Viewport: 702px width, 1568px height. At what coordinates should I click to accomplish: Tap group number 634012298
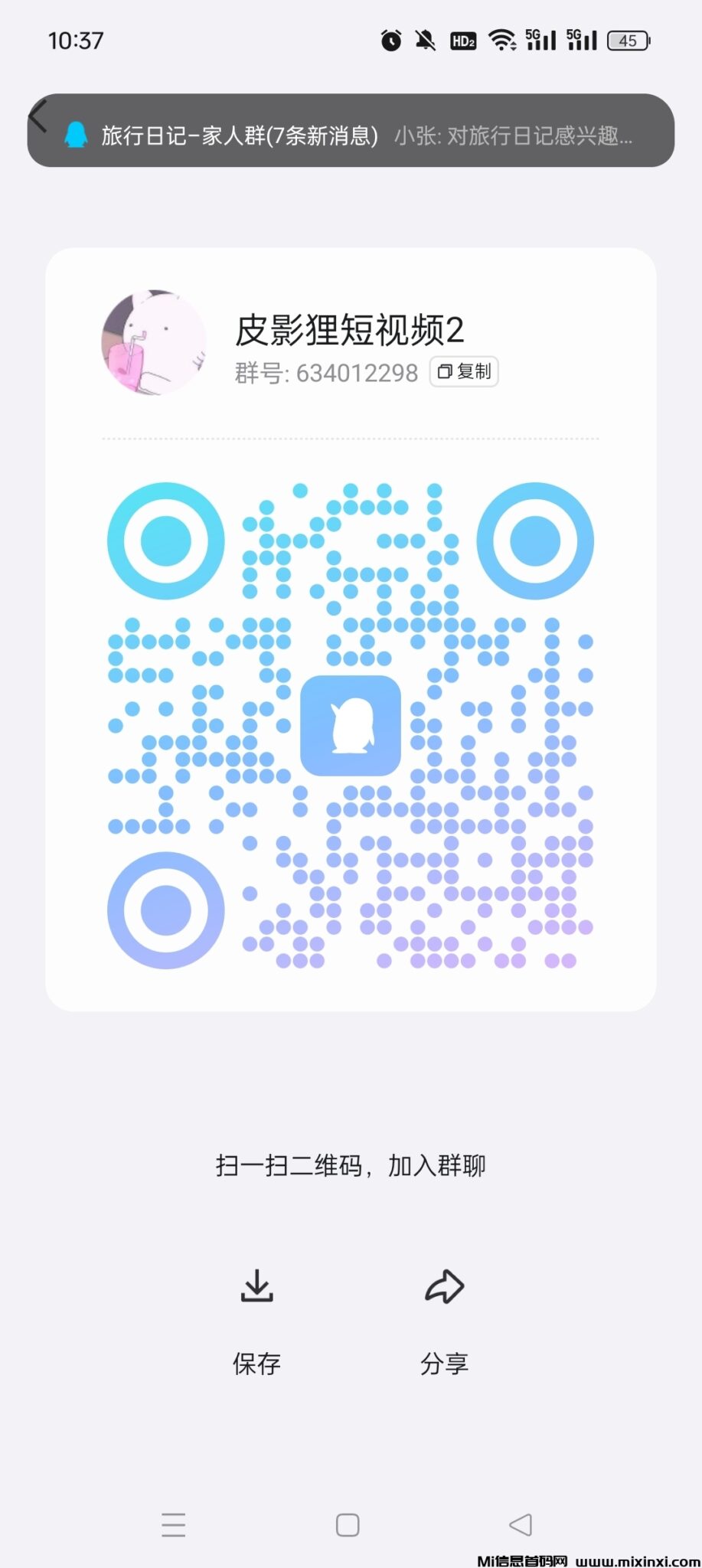pos(357,374)
